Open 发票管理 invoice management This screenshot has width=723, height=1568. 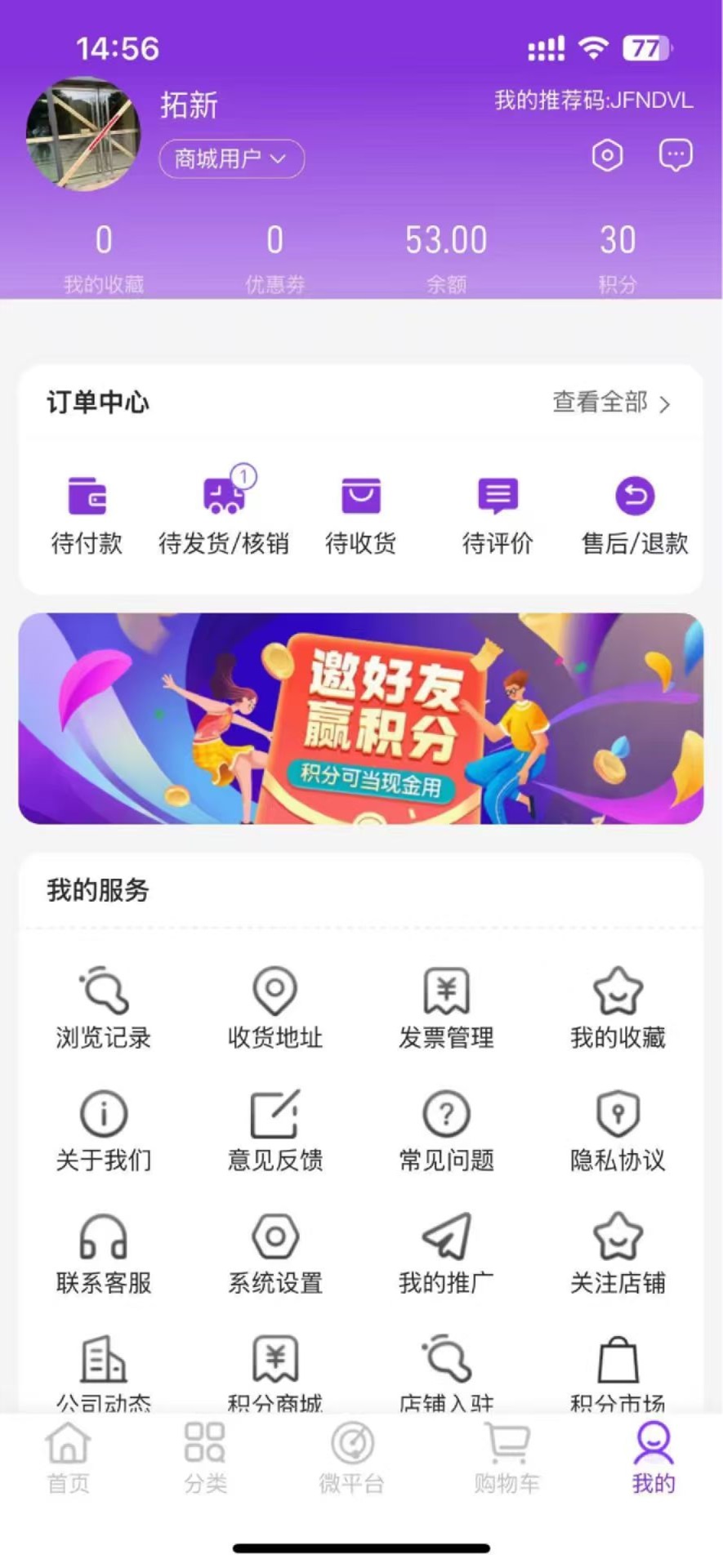tap(446, 1006)
